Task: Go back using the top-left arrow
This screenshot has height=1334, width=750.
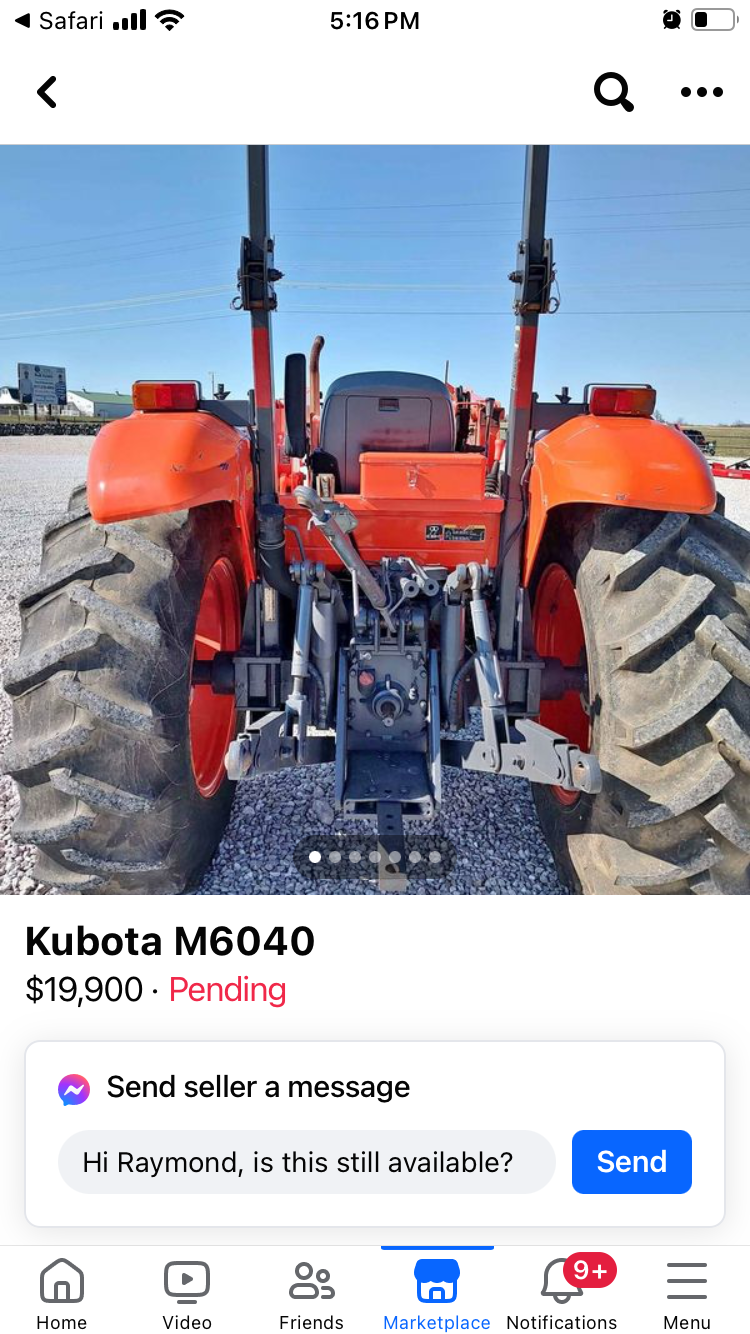Action: 47,92
